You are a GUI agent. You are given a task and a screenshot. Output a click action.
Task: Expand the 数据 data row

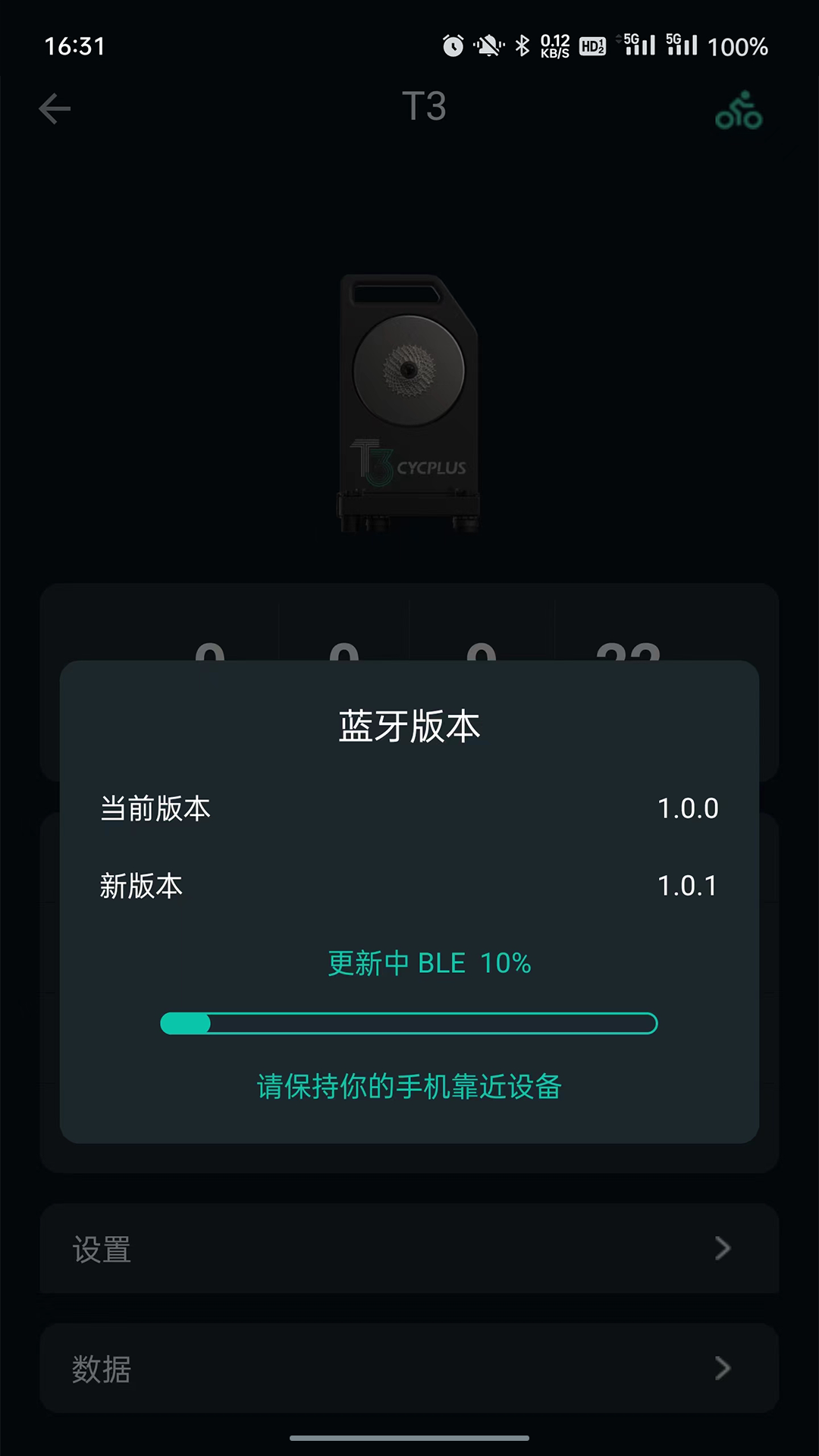point(409,1369)
